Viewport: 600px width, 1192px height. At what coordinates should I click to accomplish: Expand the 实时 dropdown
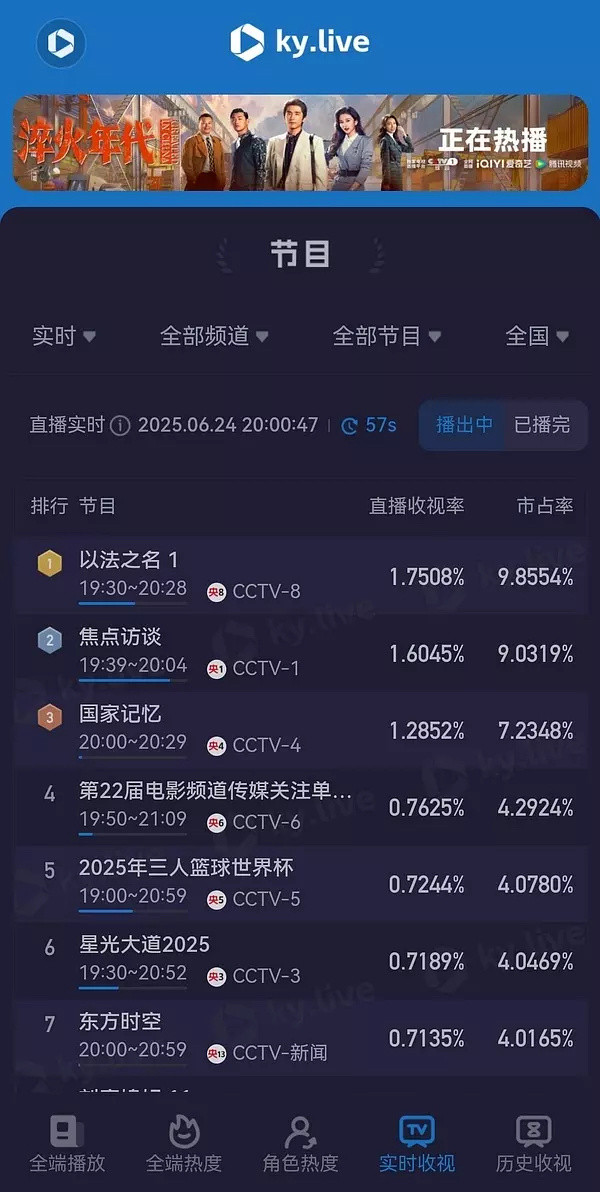click(64, 336)
